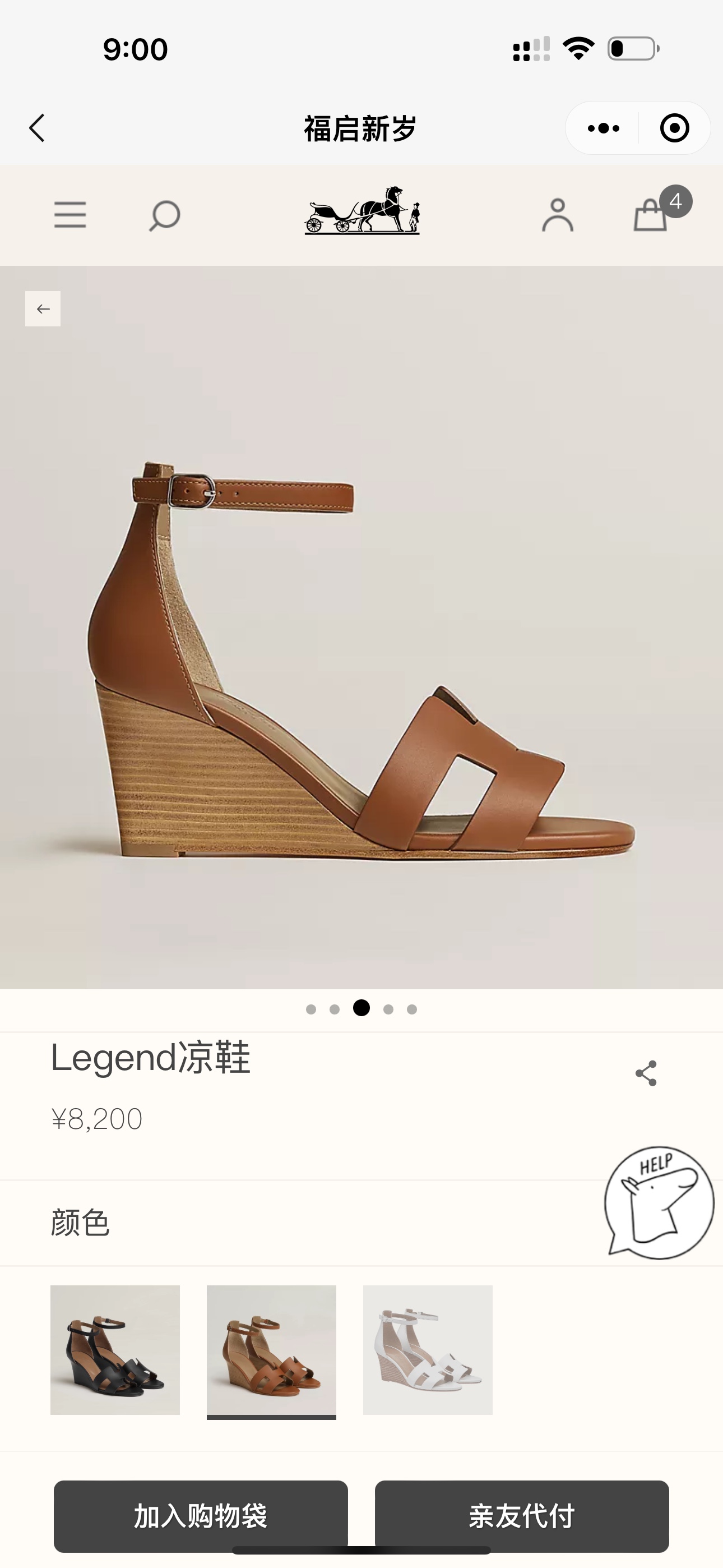Choose the white sandal color

(428, 1349)
